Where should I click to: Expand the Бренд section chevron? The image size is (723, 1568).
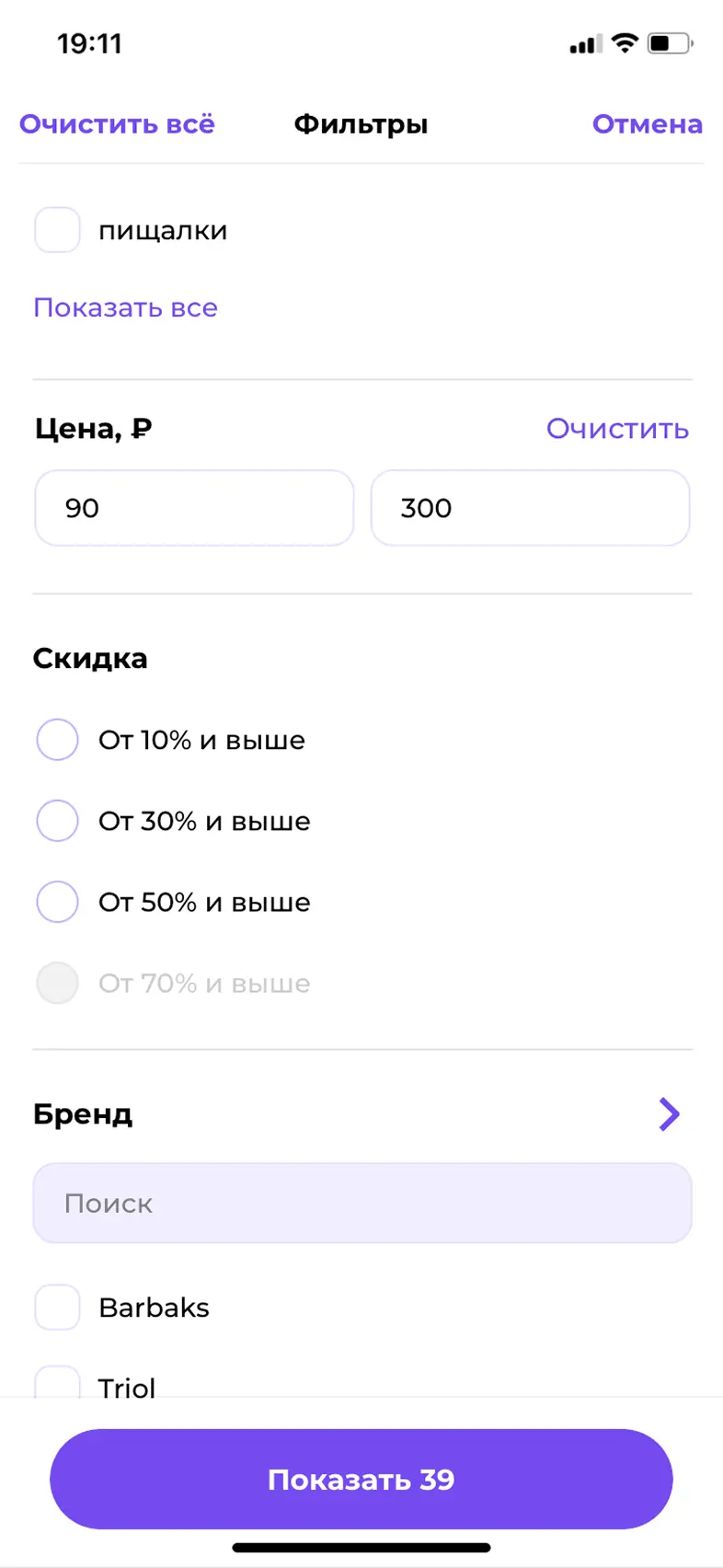(x=669, y=1114)
